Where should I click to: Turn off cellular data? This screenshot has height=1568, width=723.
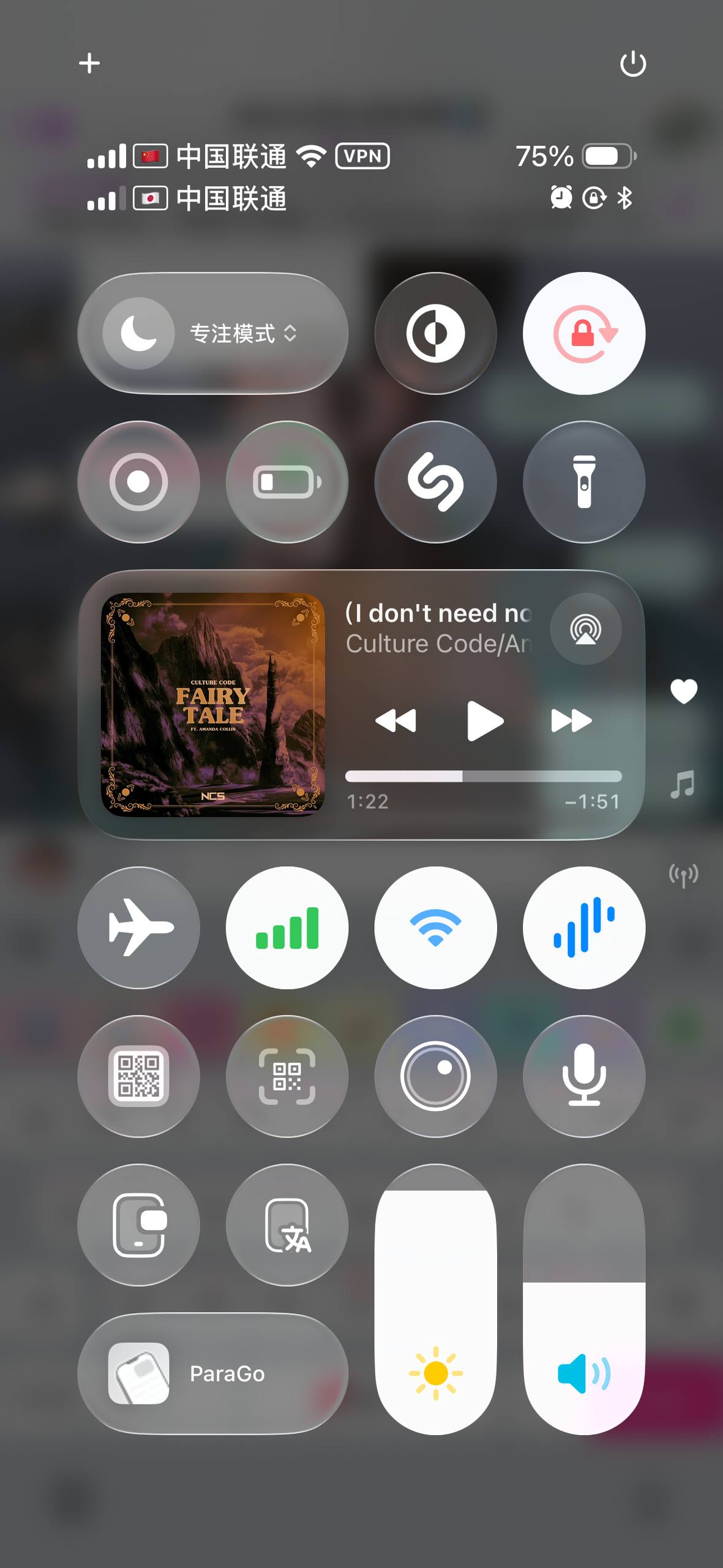pos(287,927)
